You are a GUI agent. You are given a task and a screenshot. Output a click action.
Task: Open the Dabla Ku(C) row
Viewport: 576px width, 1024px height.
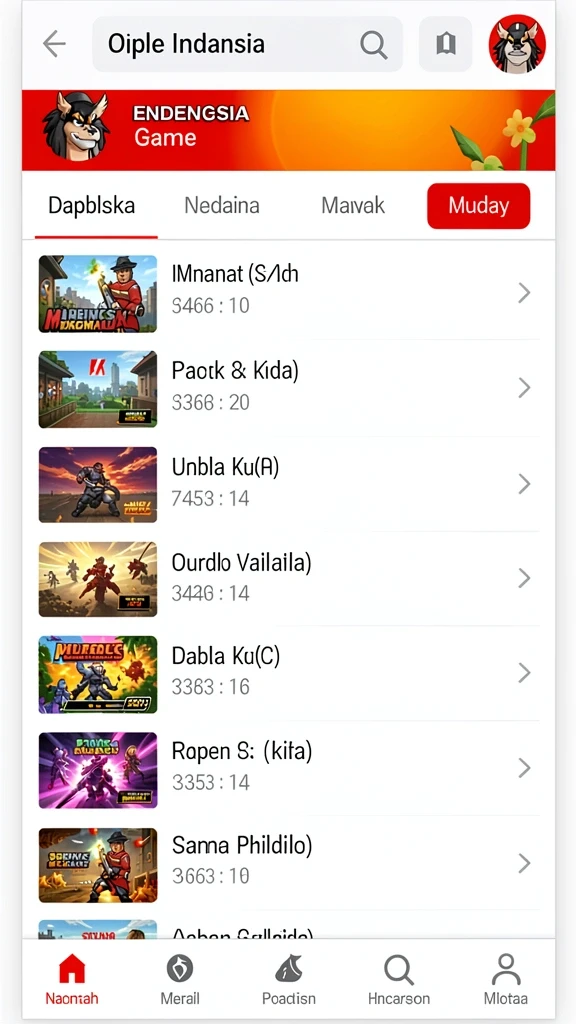(288, 673)
